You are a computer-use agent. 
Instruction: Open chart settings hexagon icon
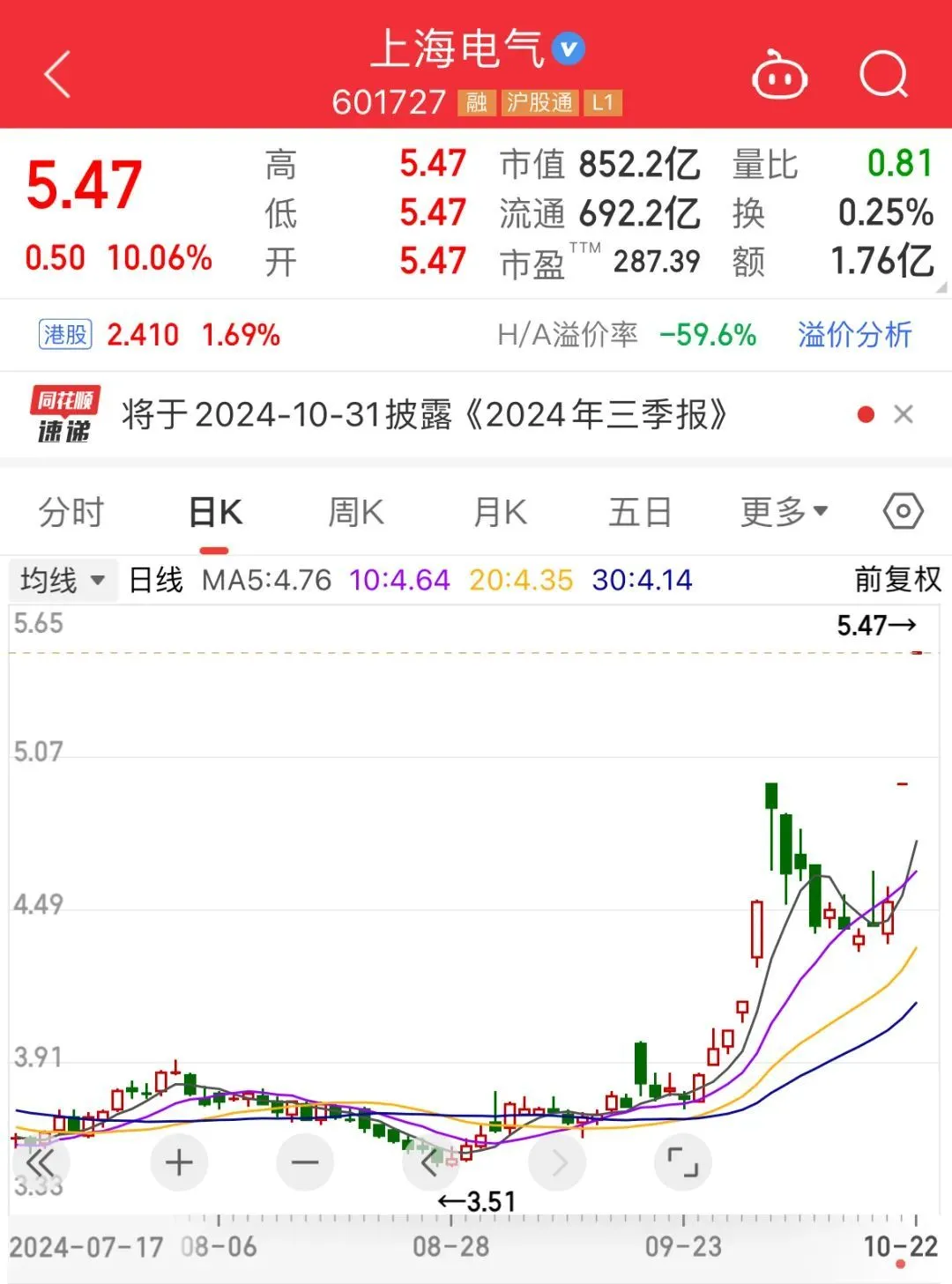click(904, 511)
